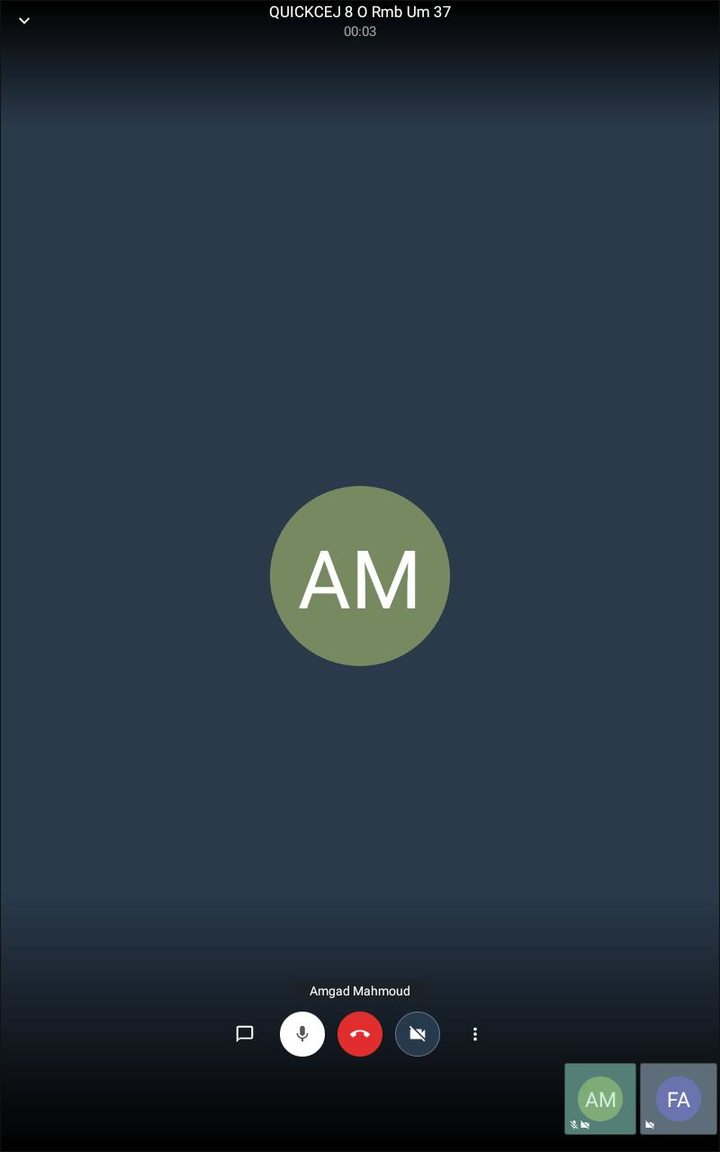Viewport: 720px width, 1152px height.
Task: Mute the microphone
Action: click(x=302, y=1034)
